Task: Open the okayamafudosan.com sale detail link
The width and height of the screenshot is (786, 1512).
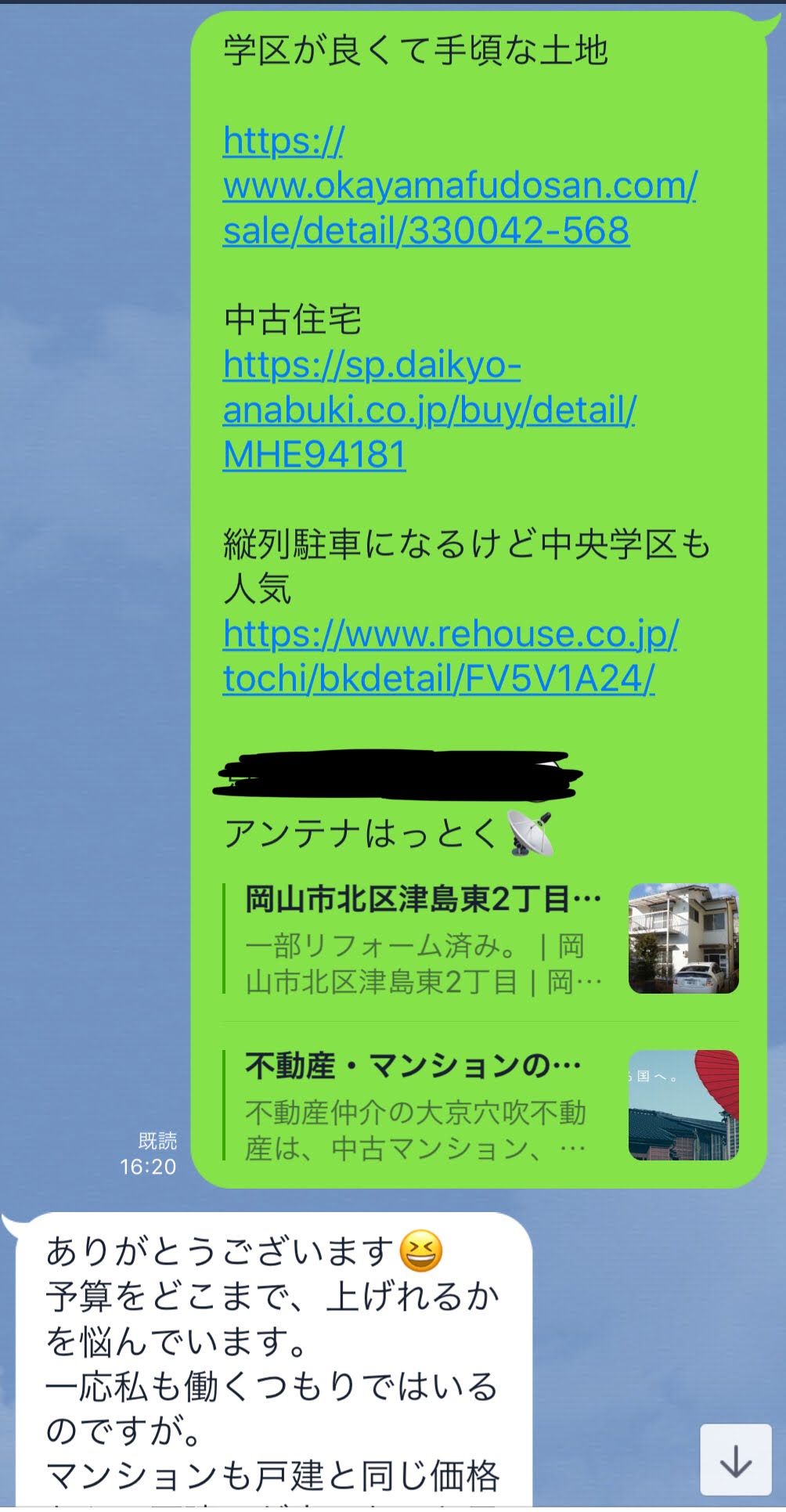Action: pyautogui.click(x=459, y=186)
